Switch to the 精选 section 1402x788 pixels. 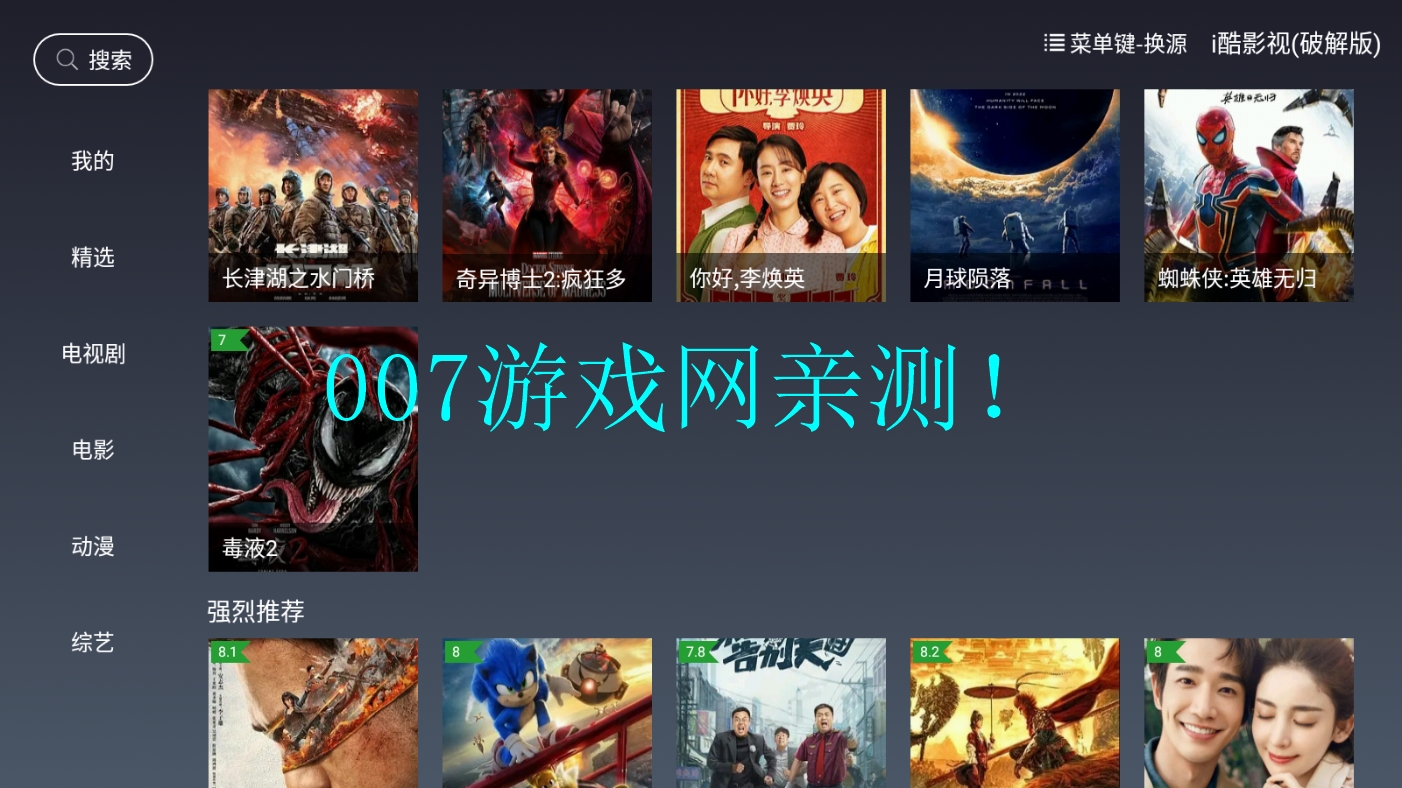tap(93, 257)
